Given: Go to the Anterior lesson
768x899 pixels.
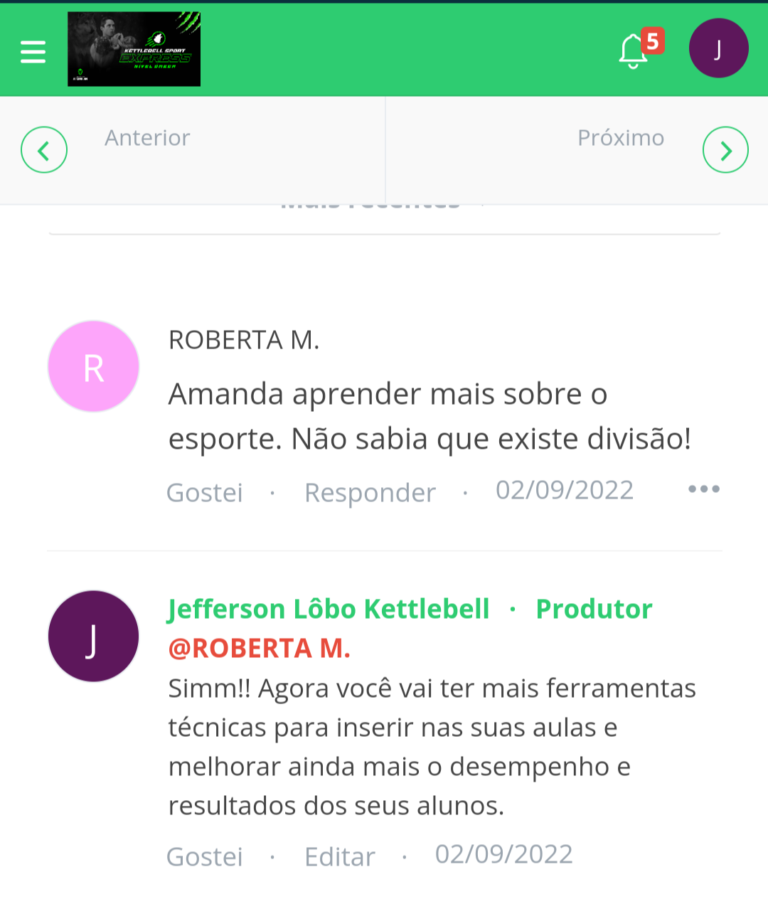Looking at the screenshot, I should 44,150.
